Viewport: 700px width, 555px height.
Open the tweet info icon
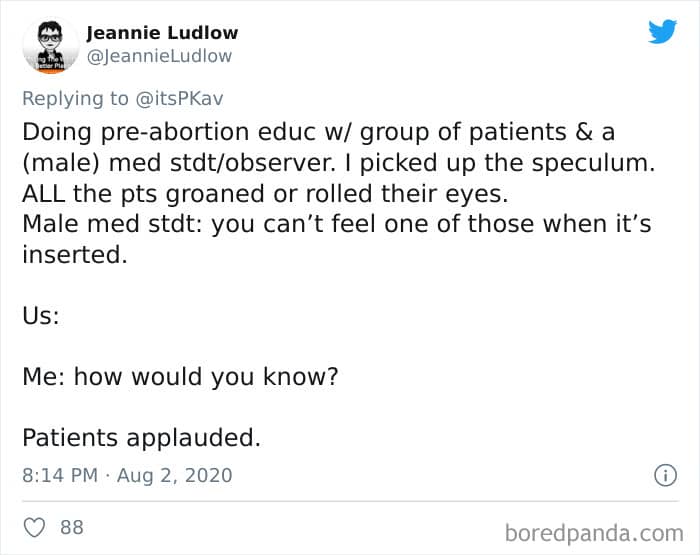pyautogui.click(x=665, y=475)
